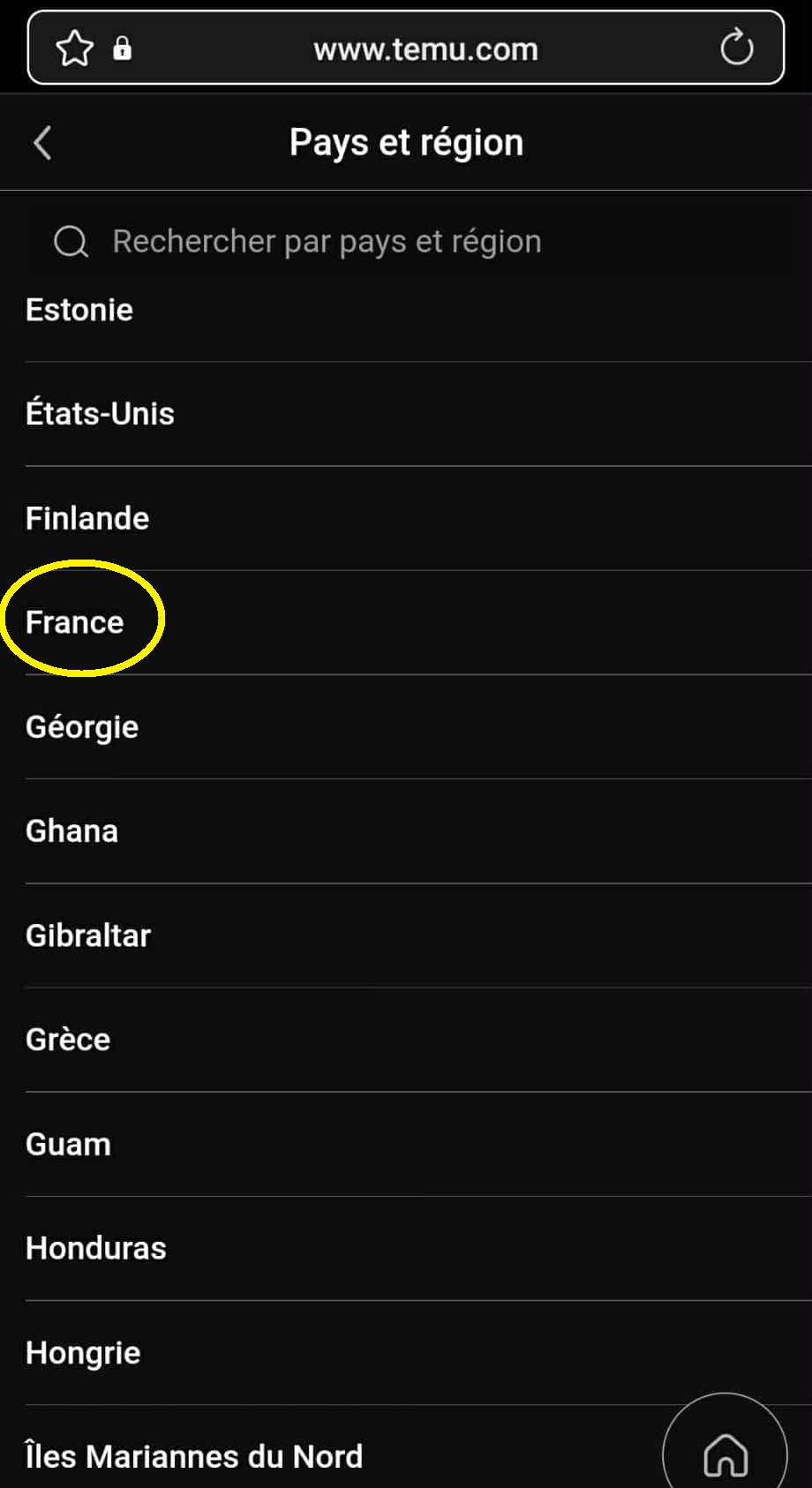Viewport: 812px width, 1488px height.
Task: Go back from Pays et région
Action: click(x=42, y=143)
